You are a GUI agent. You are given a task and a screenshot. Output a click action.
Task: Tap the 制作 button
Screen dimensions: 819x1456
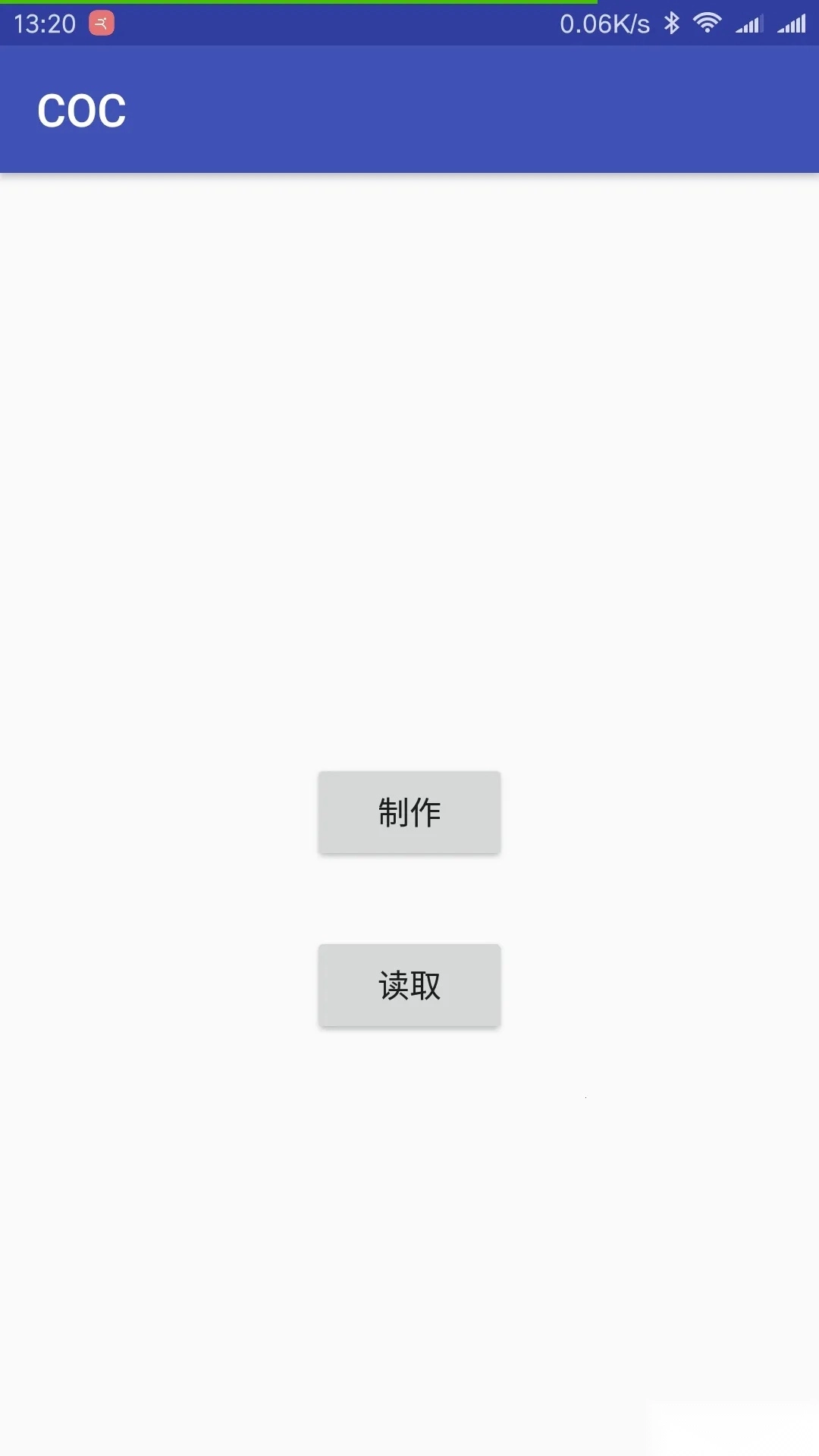[409, 812]
